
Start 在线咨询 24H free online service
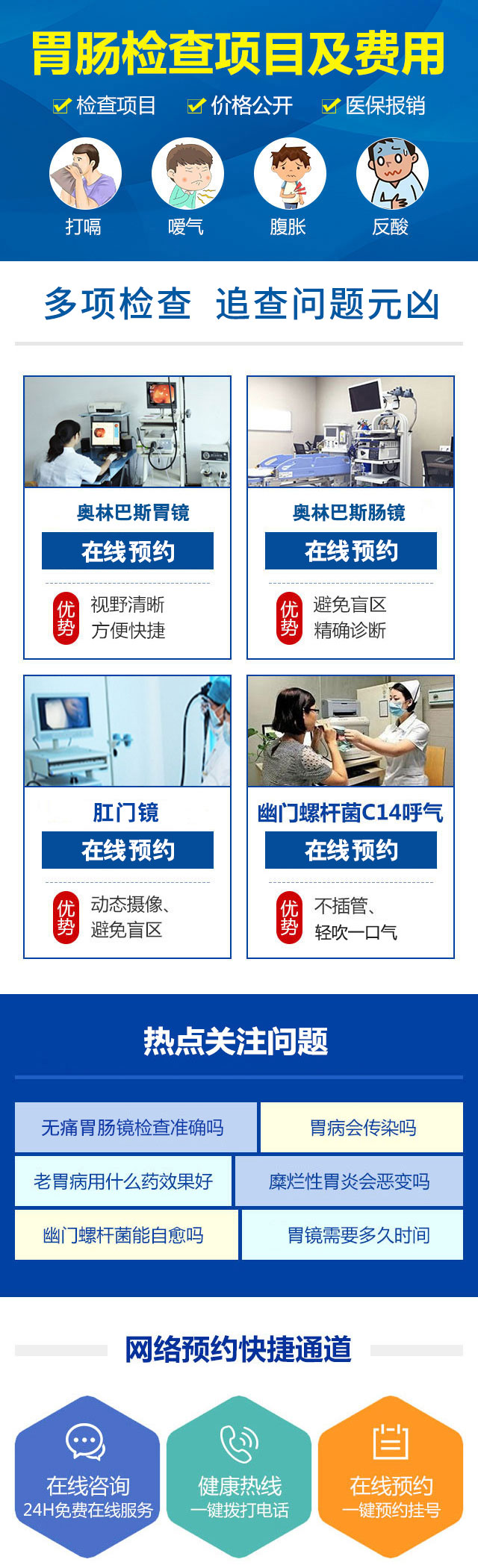click(87, 1477)
